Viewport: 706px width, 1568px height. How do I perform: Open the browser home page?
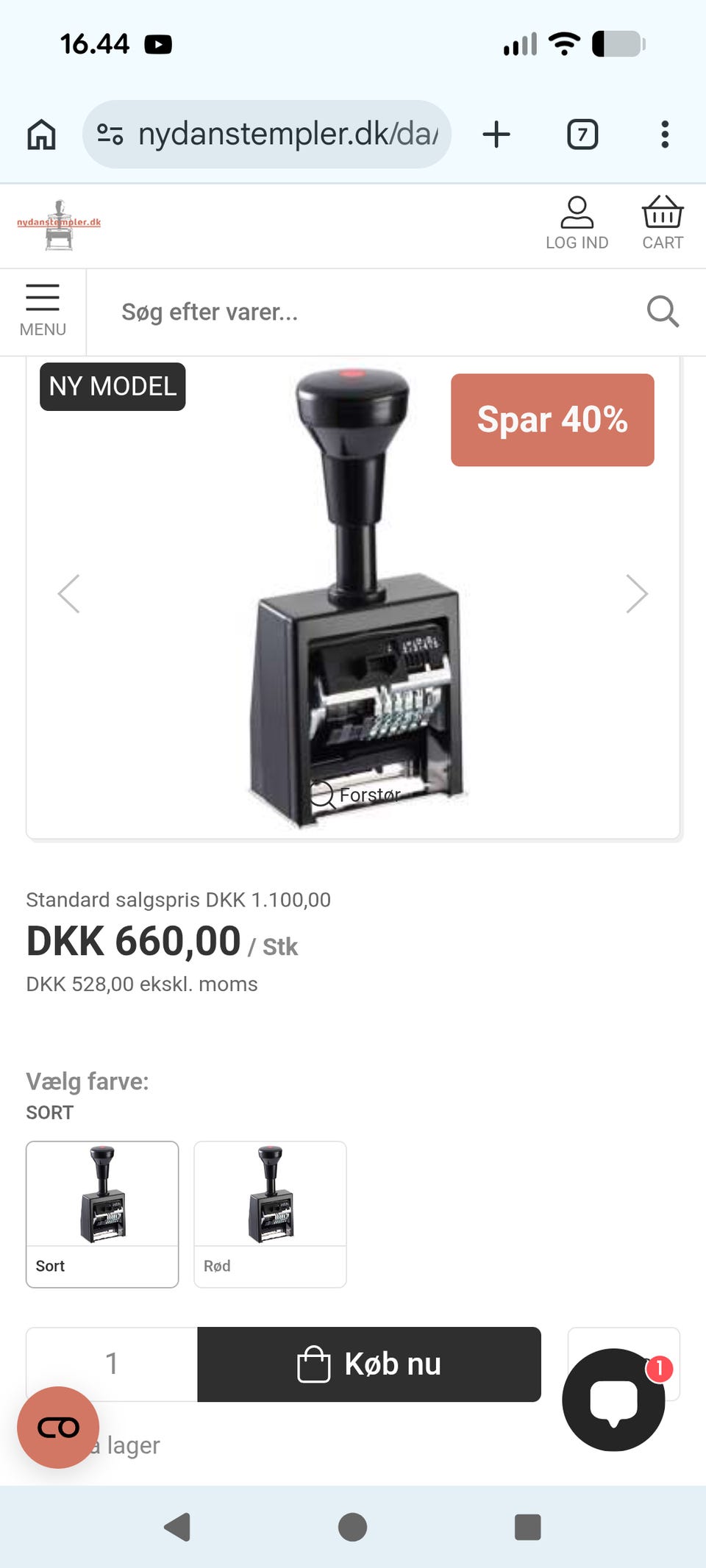pos(41,135)
